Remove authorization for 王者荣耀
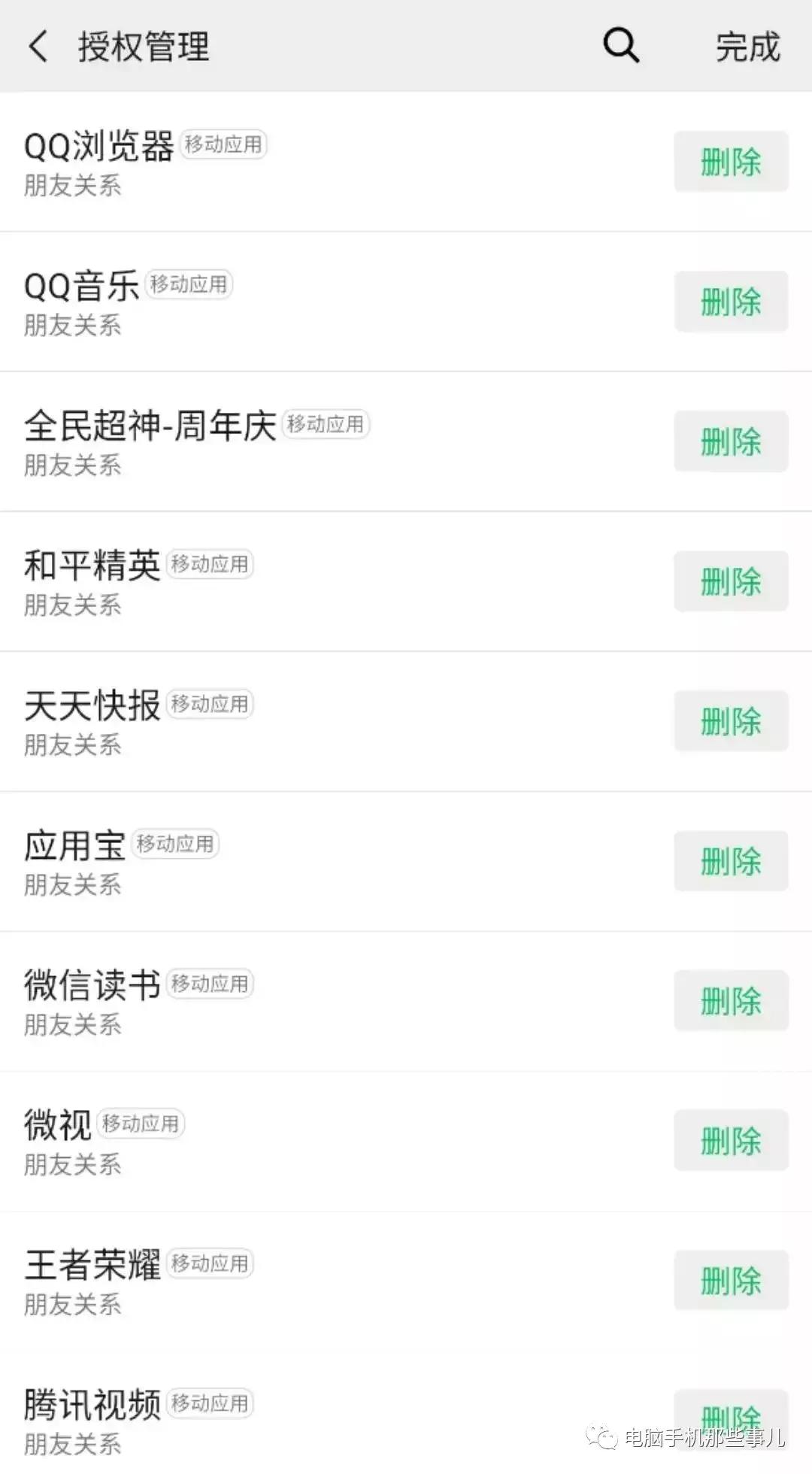 coord(730,1281)
